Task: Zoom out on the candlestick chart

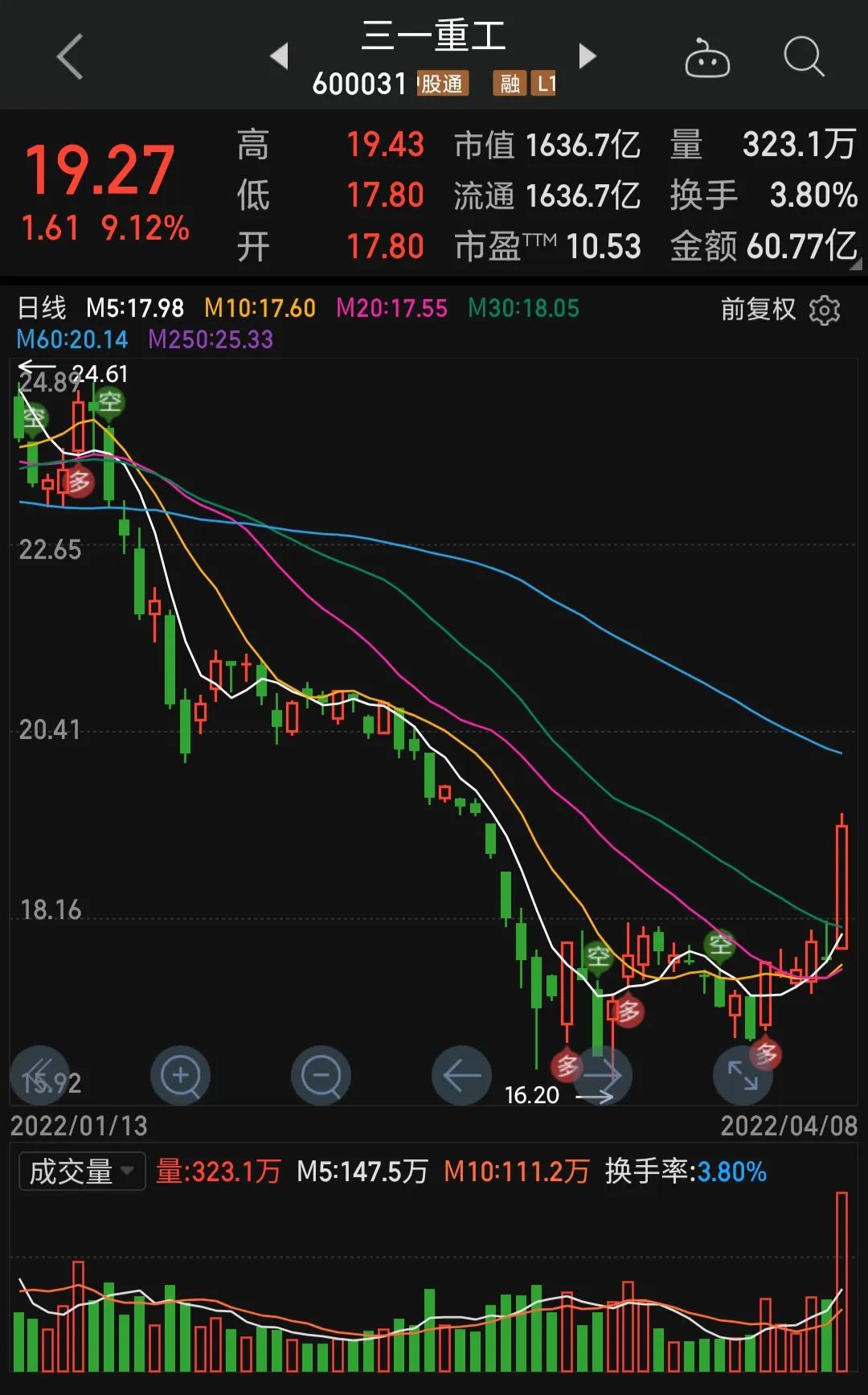Action: click(321, 1075)
